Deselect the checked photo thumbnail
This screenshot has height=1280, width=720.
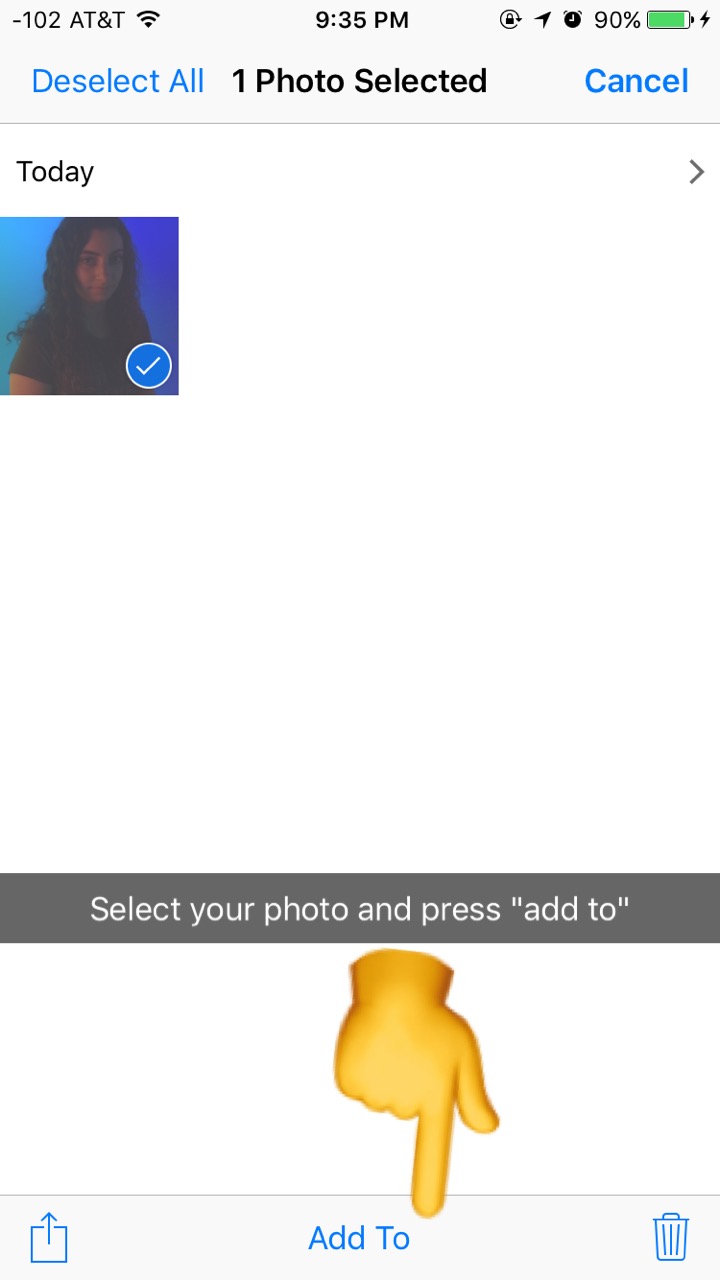tap(89, 306)
